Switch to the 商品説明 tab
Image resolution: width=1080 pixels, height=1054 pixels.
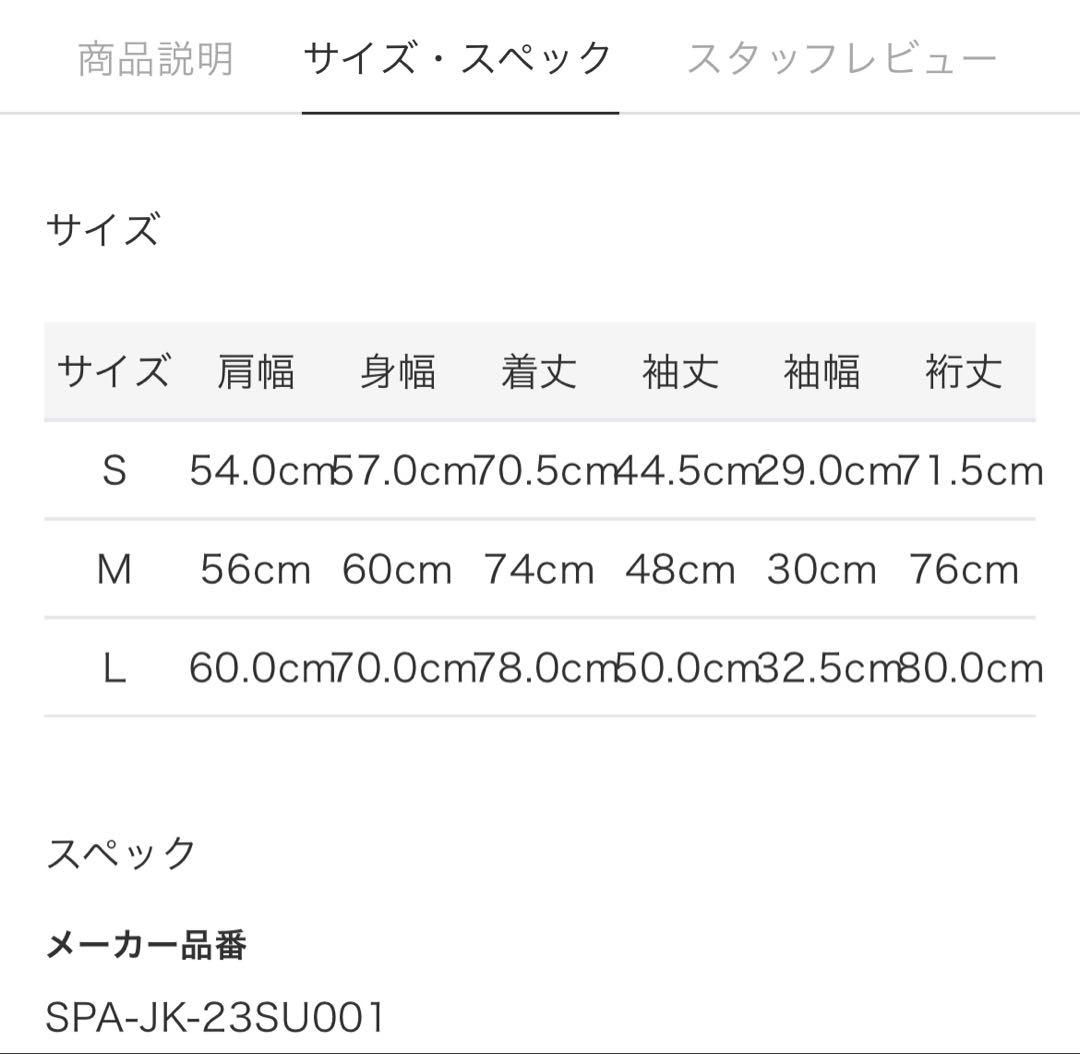[155, 59]
